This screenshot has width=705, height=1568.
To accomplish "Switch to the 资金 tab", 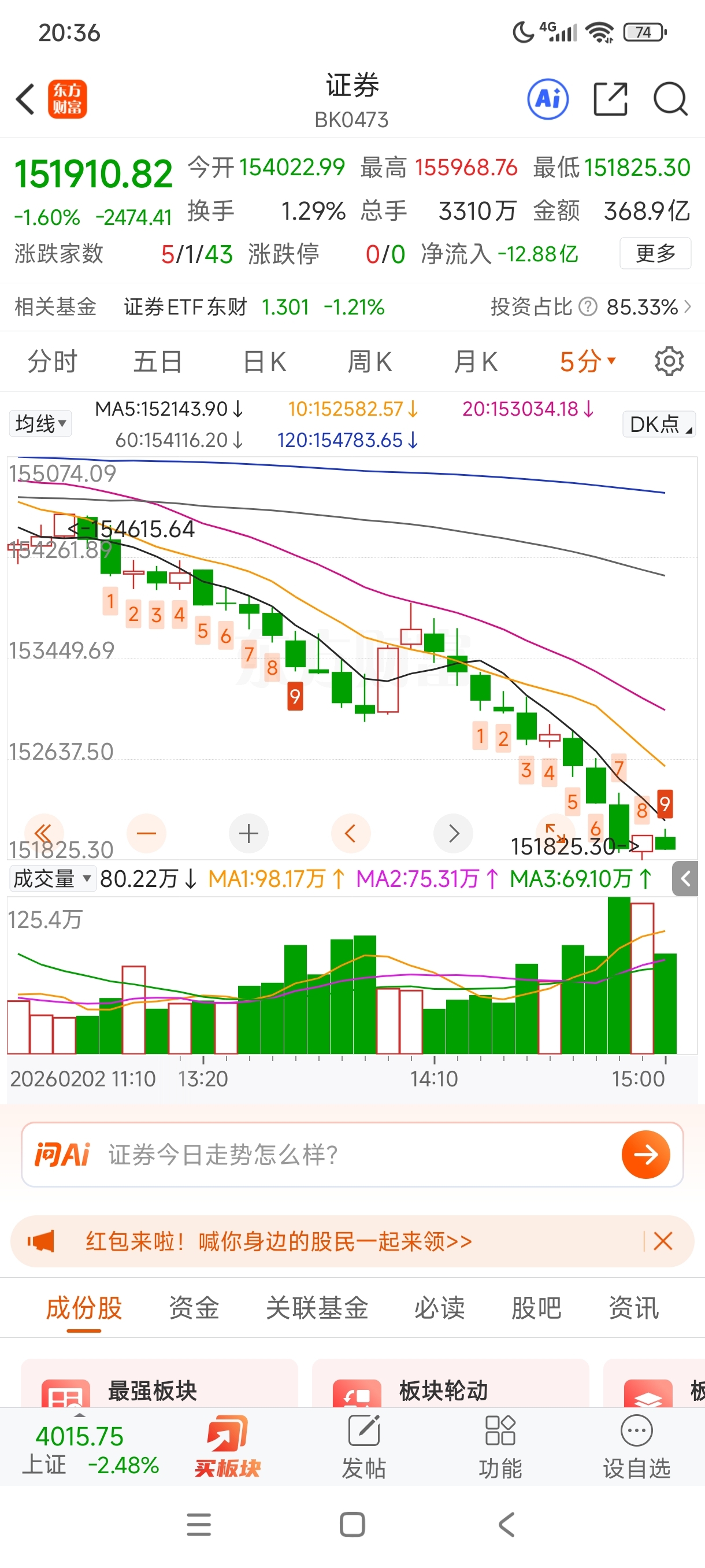I will [194, 1307].
